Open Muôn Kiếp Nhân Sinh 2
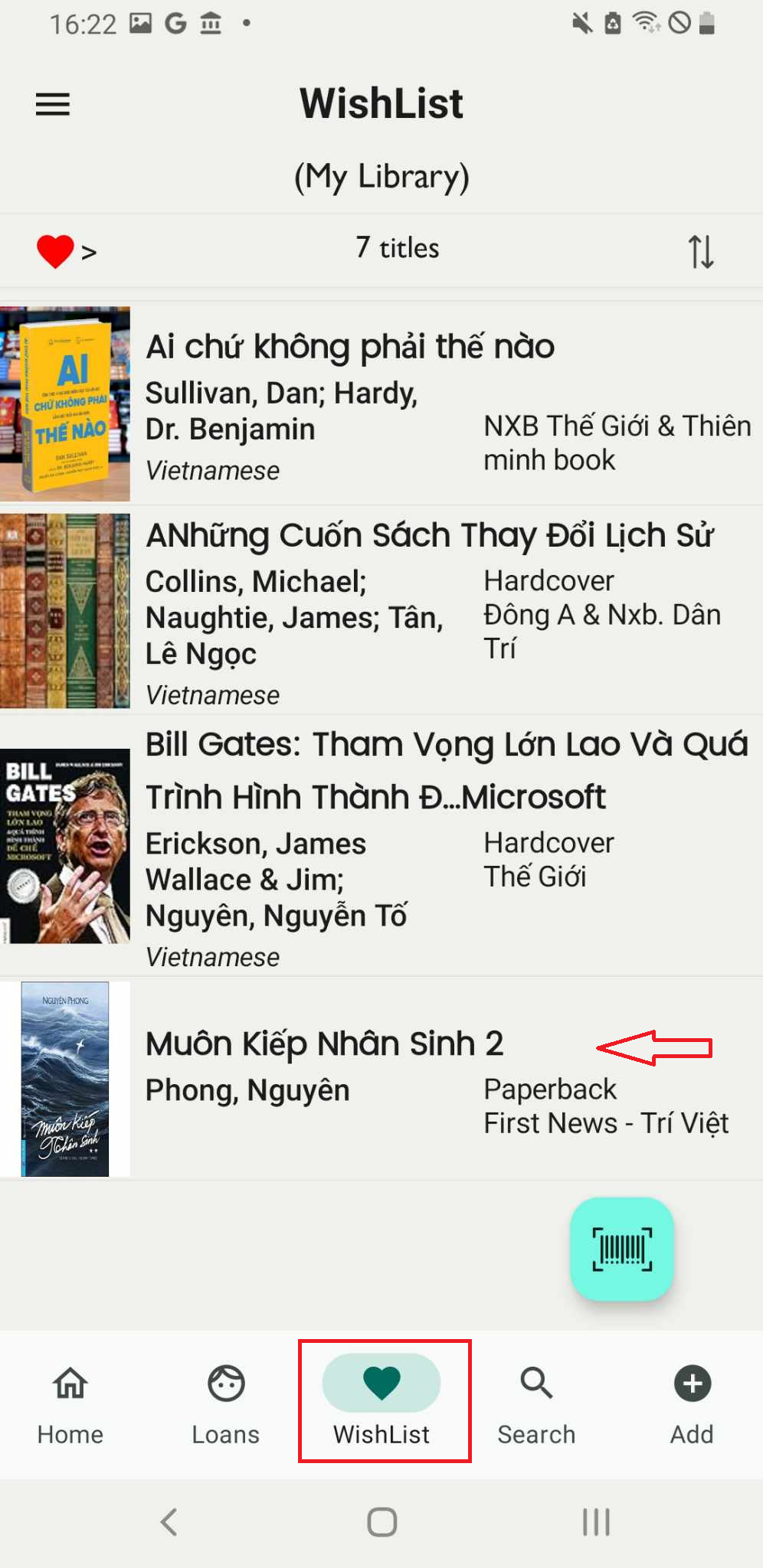The image size is (763, 1568). (x=381, y=1079)
